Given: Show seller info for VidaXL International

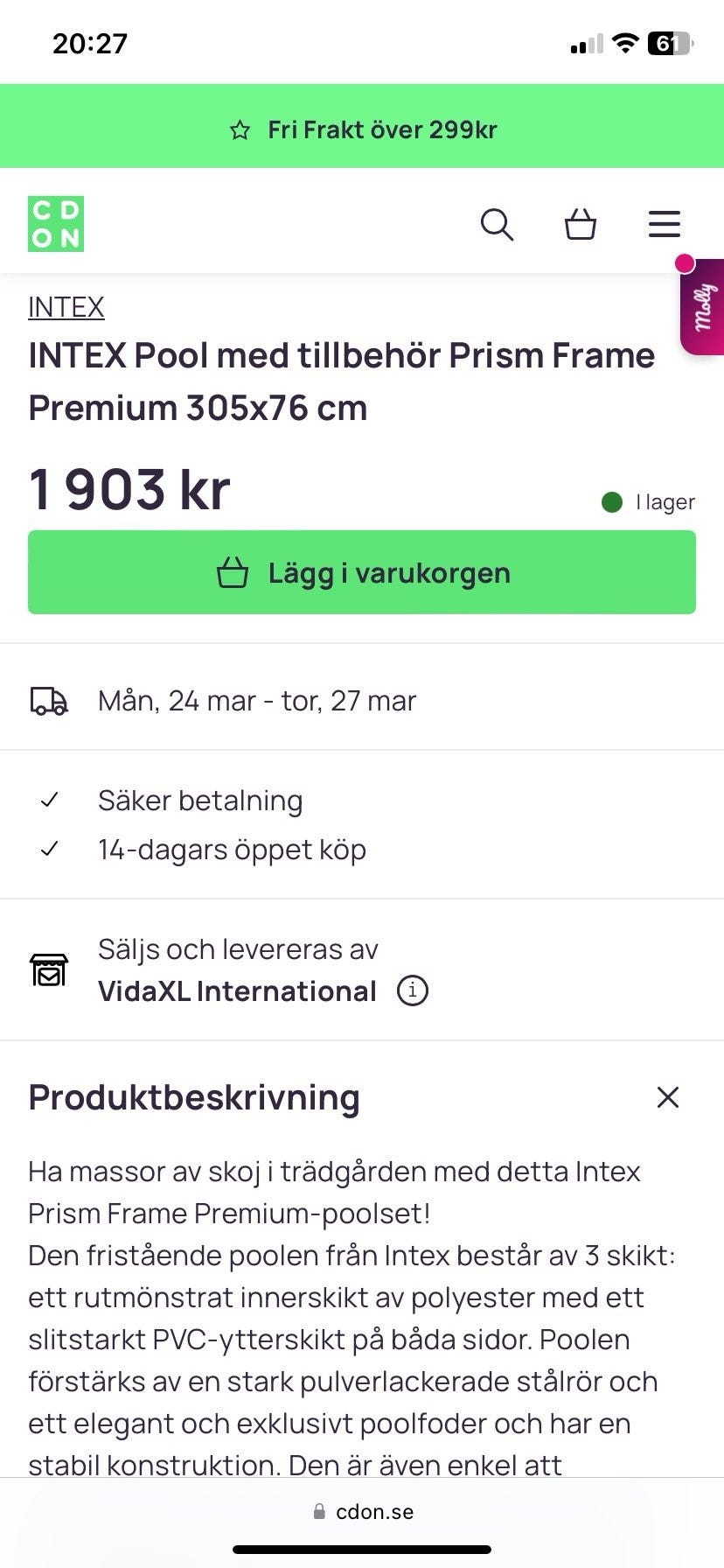Looking at the screenshot, I should coord(413,990).
